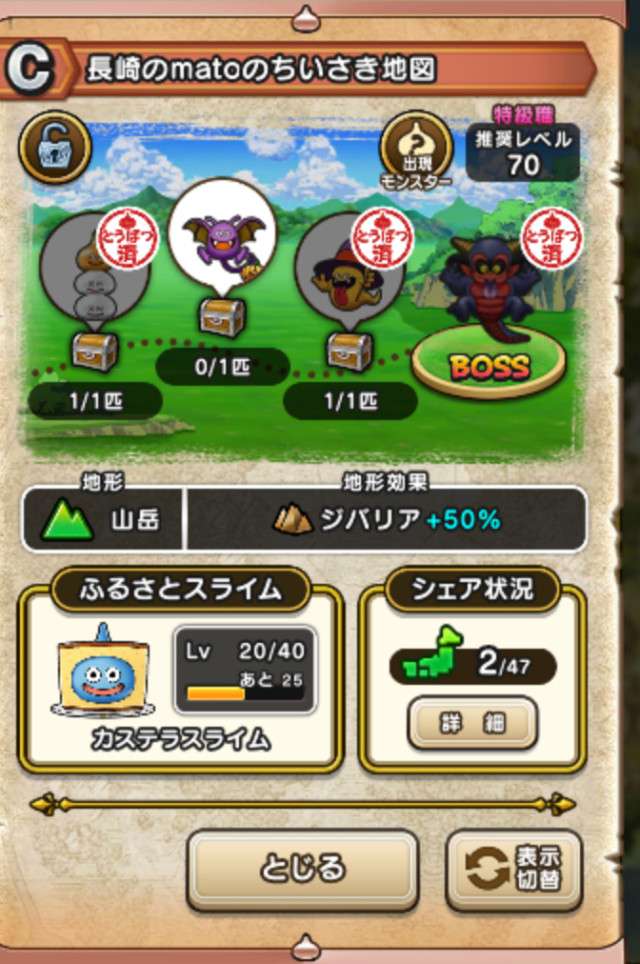Screen dimensions: 640x964
Task: Tap the padlock lock icon
Action: pos(54,147)
